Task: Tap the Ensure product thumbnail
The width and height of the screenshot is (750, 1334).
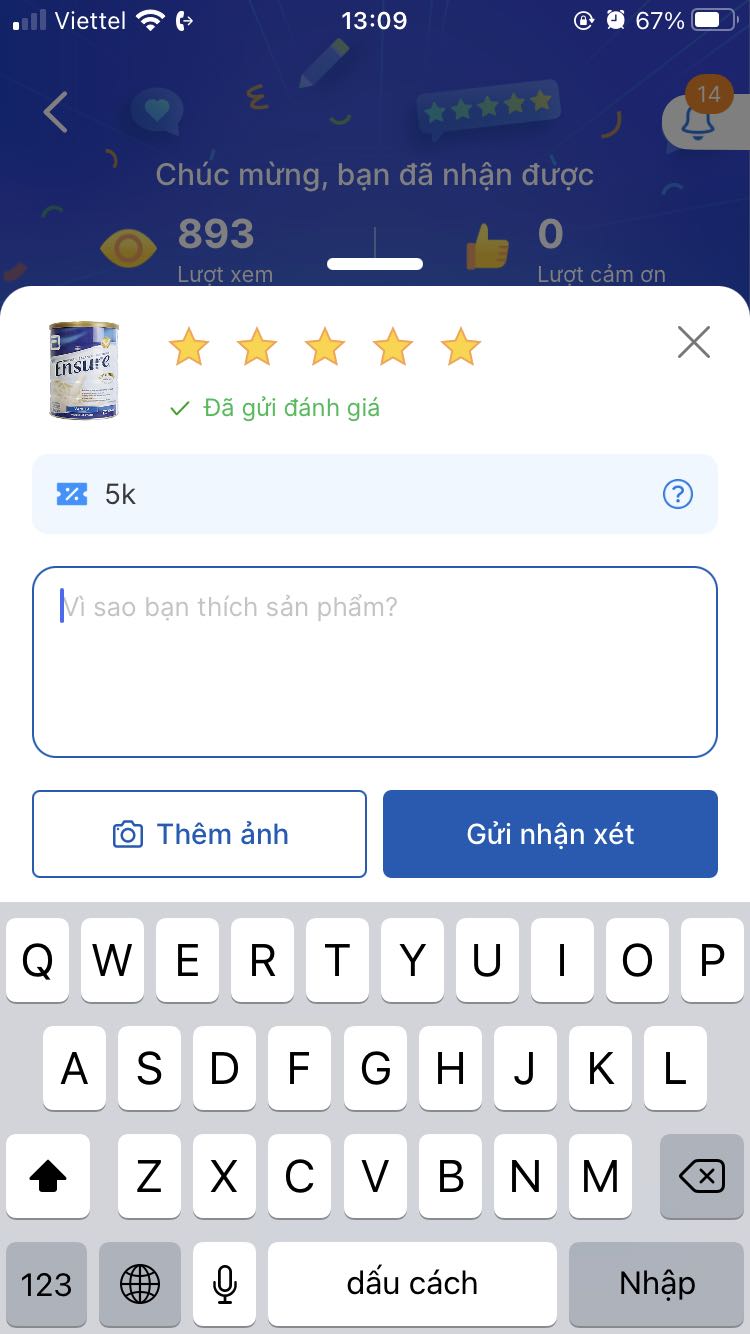Action: coord(83,371)
